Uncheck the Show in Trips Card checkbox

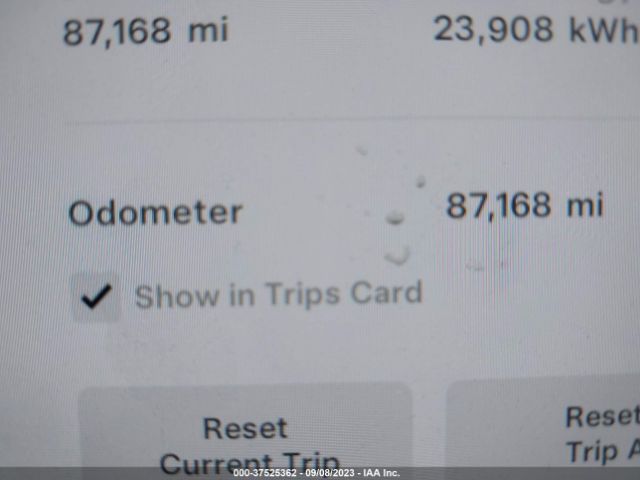point(96,297)
